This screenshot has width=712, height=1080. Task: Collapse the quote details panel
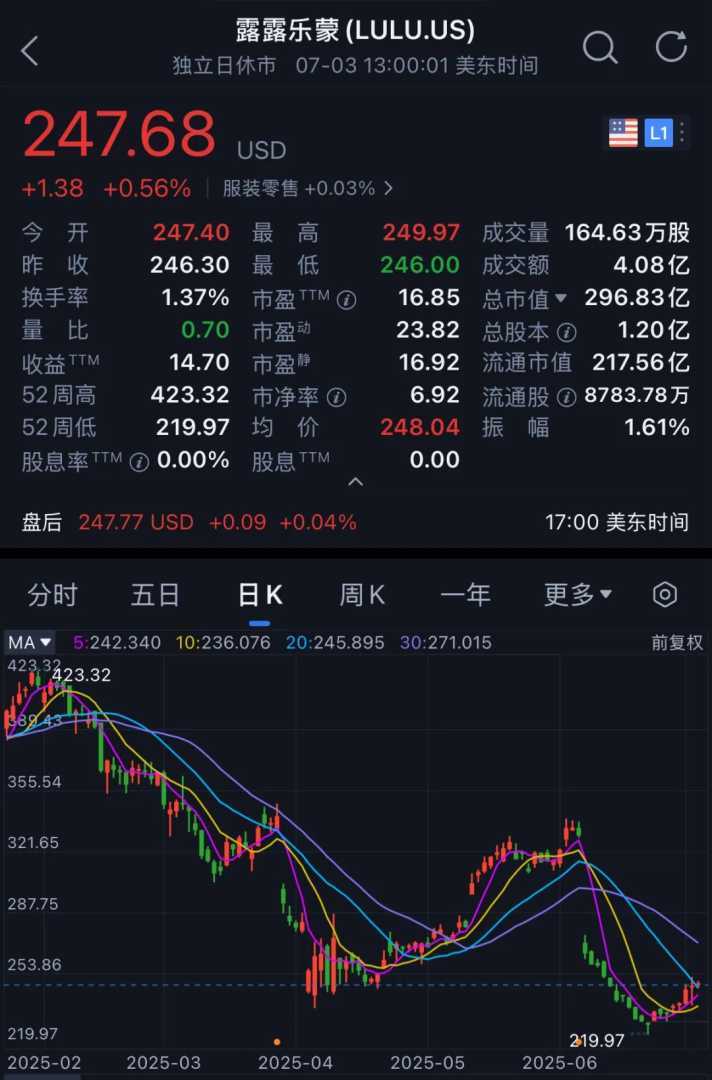(x=355, y=482)
